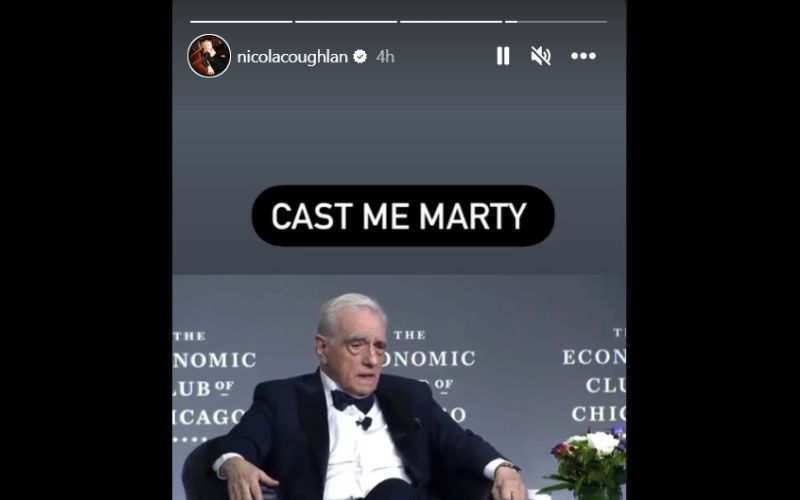Tap the nicolacoughlan username

[292, 57]
